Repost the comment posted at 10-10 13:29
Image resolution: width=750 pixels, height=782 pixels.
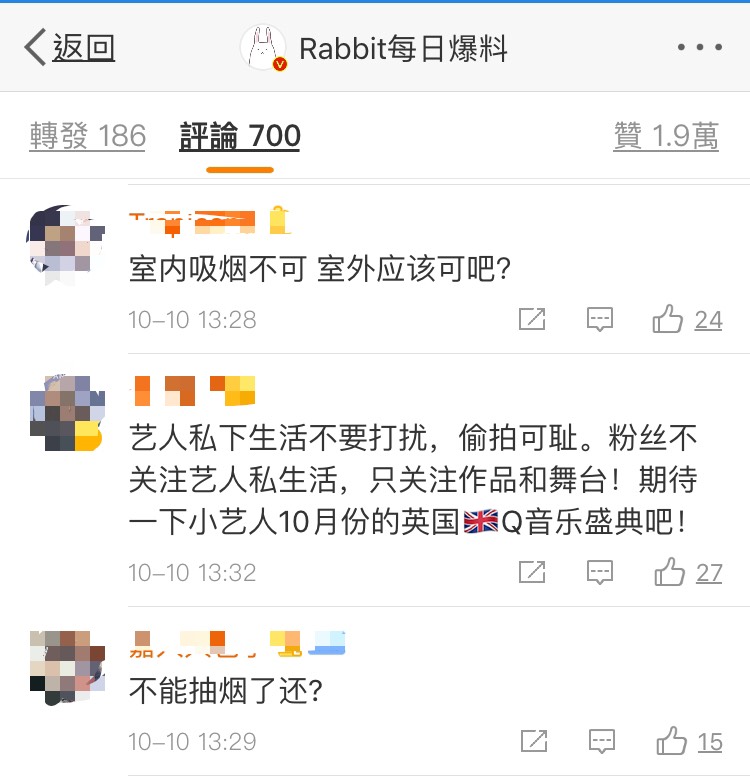[x=534, y=742]
